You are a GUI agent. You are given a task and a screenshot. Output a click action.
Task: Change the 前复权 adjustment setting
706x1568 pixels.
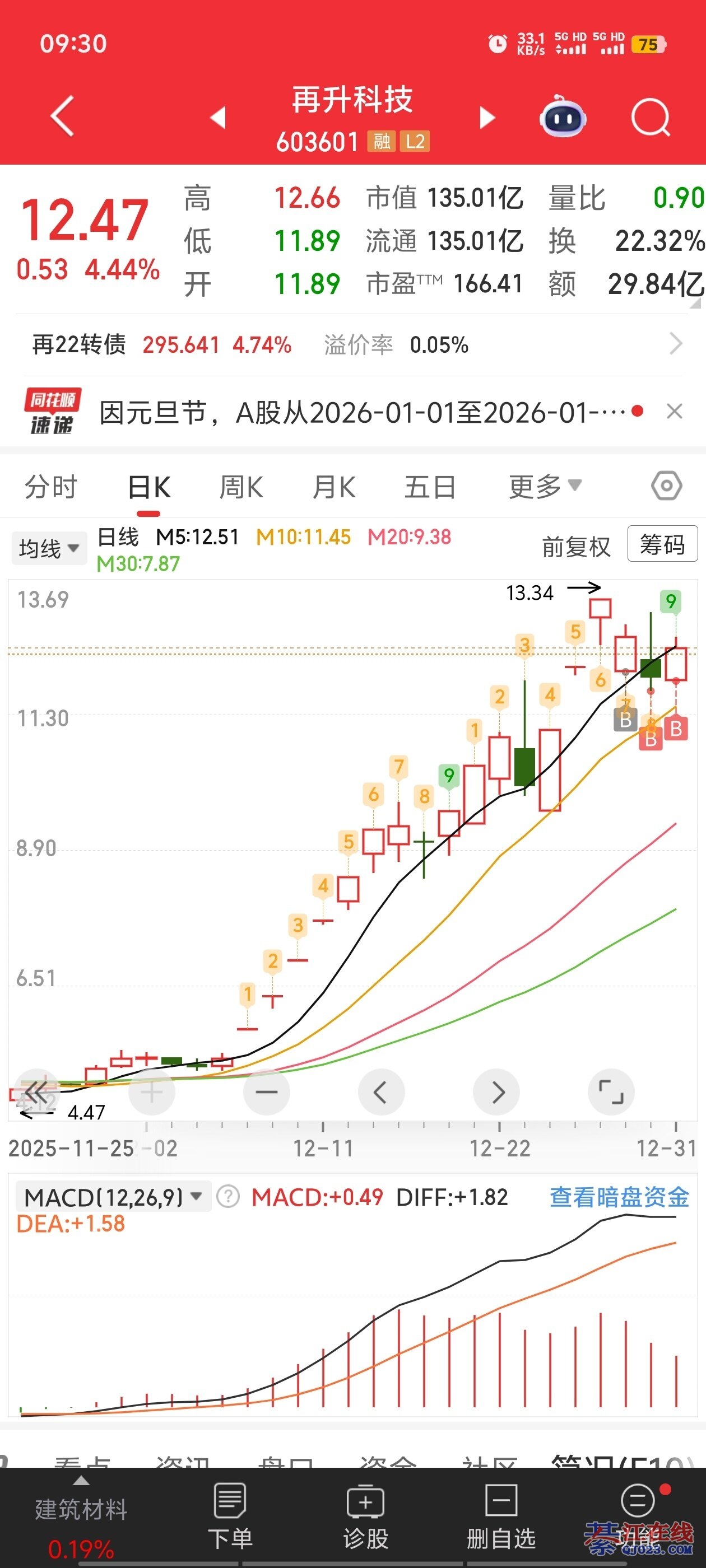pos(575,547)
